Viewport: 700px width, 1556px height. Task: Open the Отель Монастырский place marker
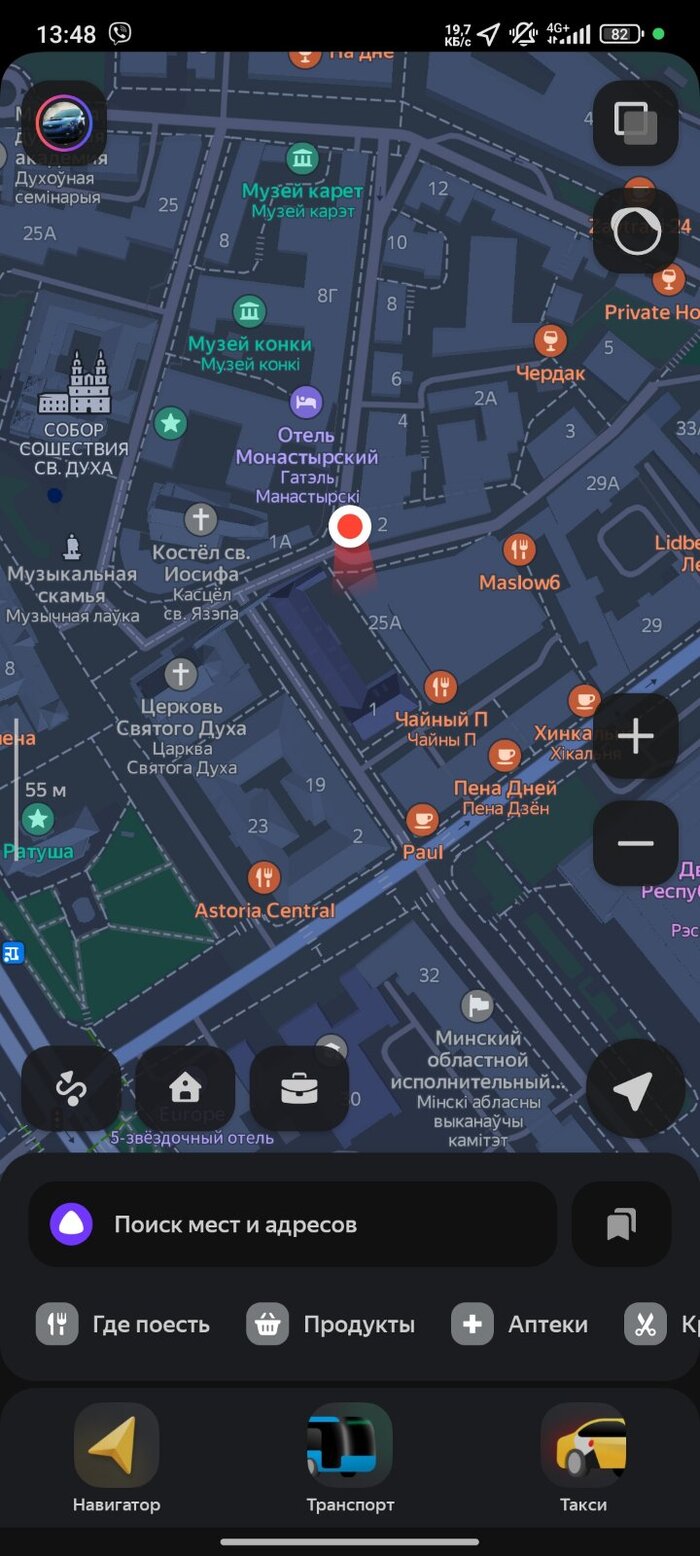point(306,402)
